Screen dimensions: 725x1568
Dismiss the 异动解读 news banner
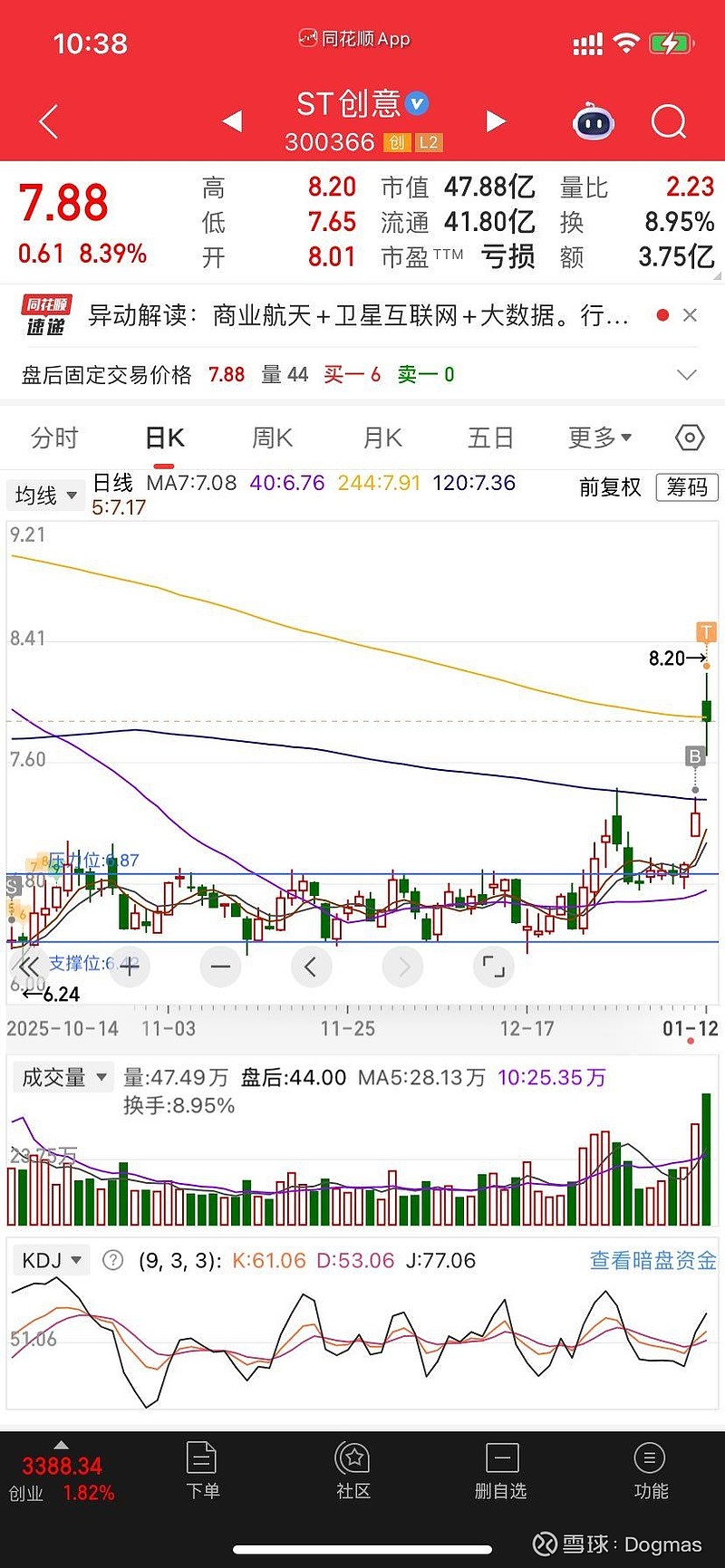coord(691,315)
